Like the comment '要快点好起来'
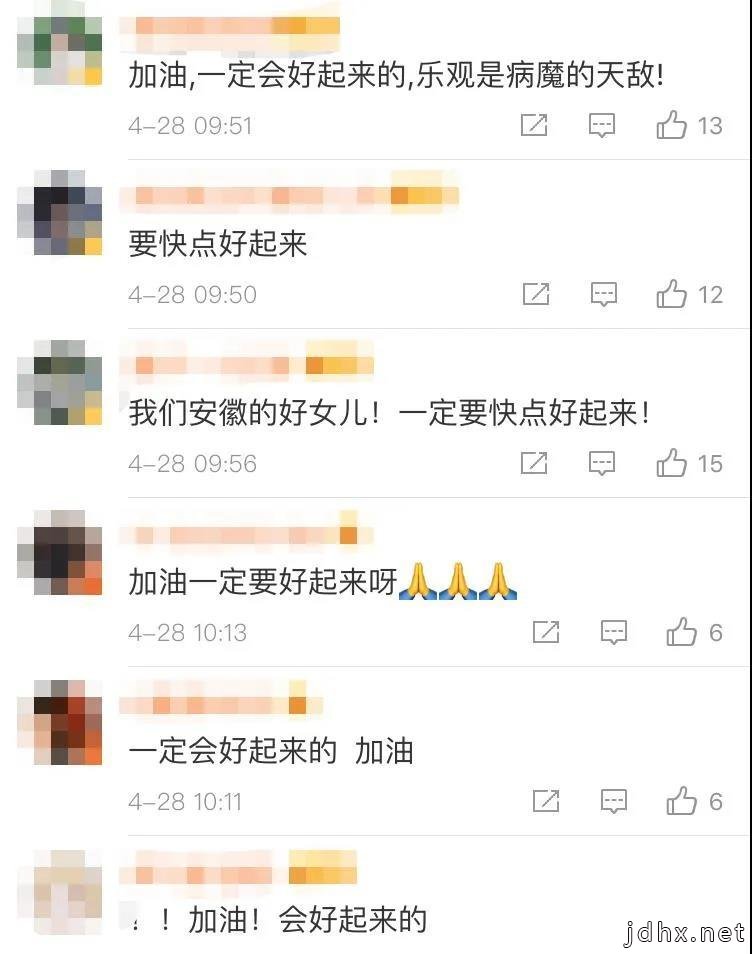The image size is (752, 954). tap(672, 294)
